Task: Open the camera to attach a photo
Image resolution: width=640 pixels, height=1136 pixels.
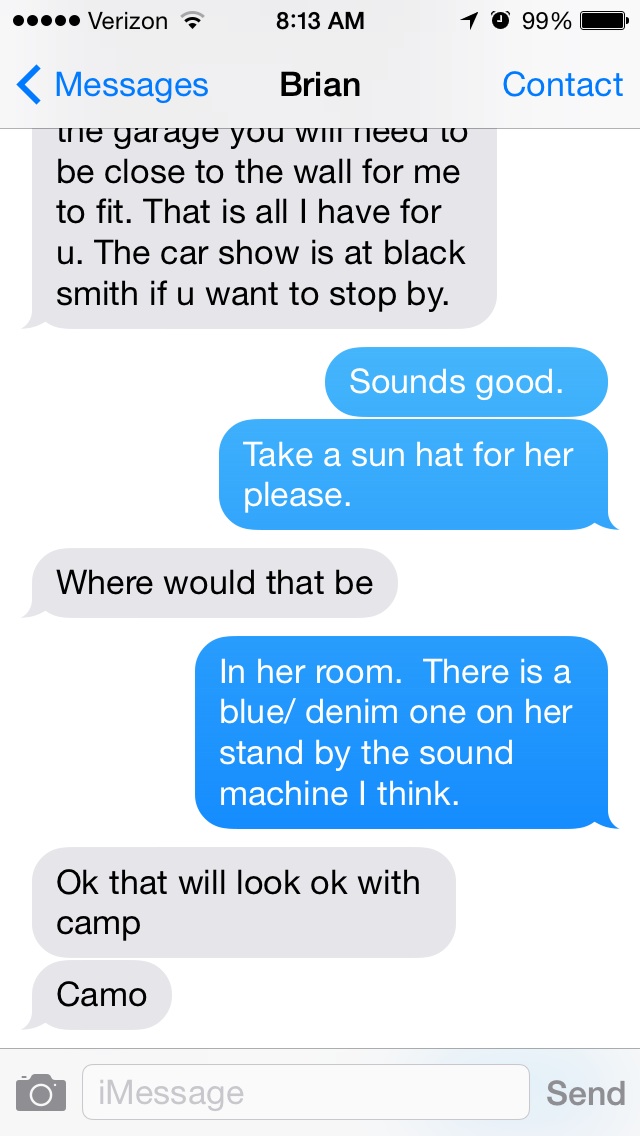Action: pyautogui.click(x=41, y=1092)
